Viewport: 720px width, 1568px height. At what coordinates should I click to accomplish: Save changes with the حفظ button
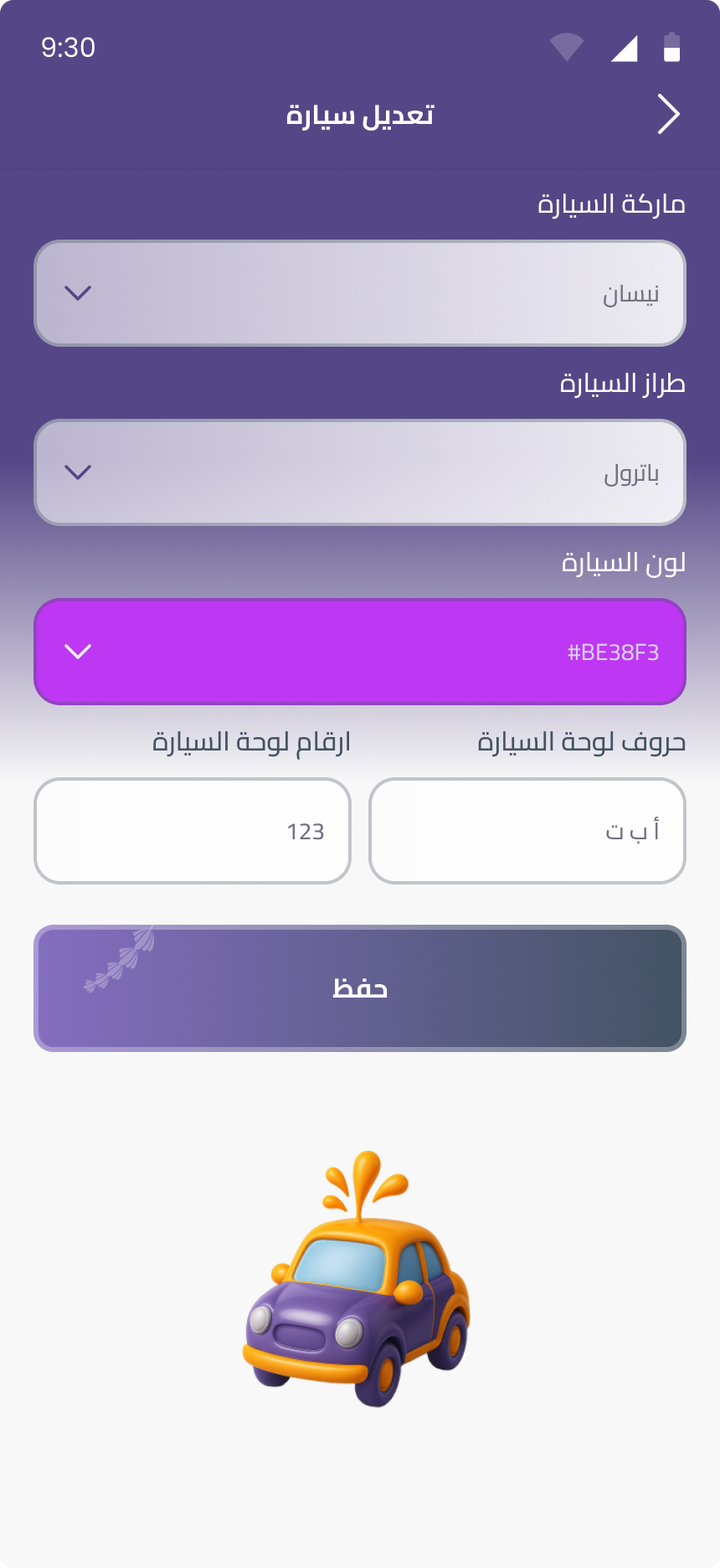pos(360,988)
